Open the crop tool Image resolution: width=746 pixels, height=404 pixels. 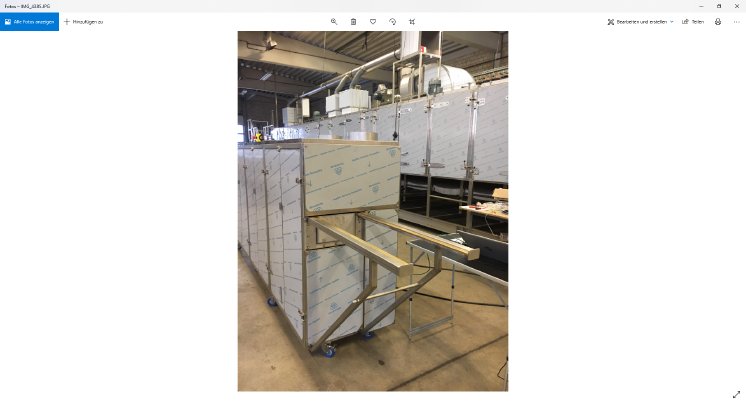(x=412, y=21)
